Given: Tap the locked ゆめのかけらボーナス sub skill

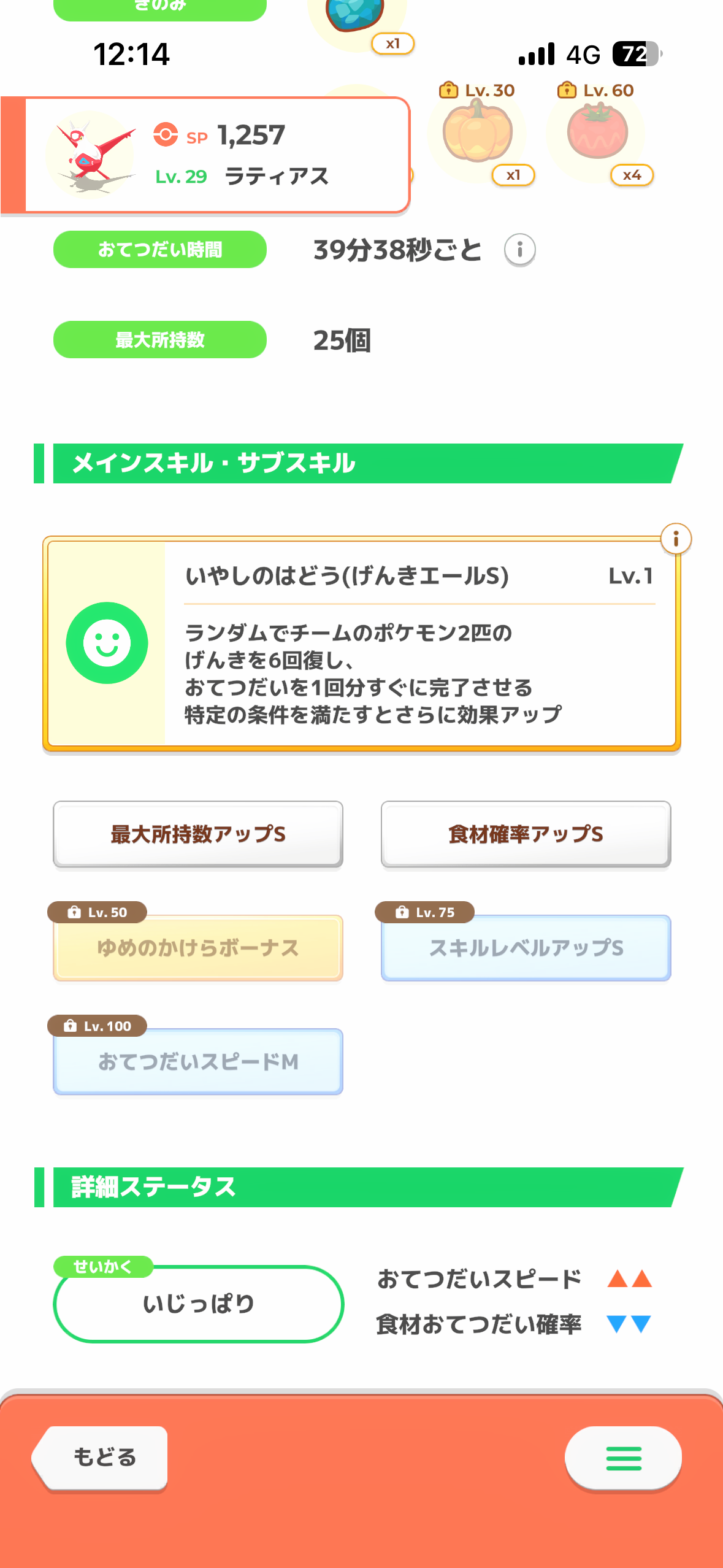Looking at the screenshot, I should click(x=198, y=948).
